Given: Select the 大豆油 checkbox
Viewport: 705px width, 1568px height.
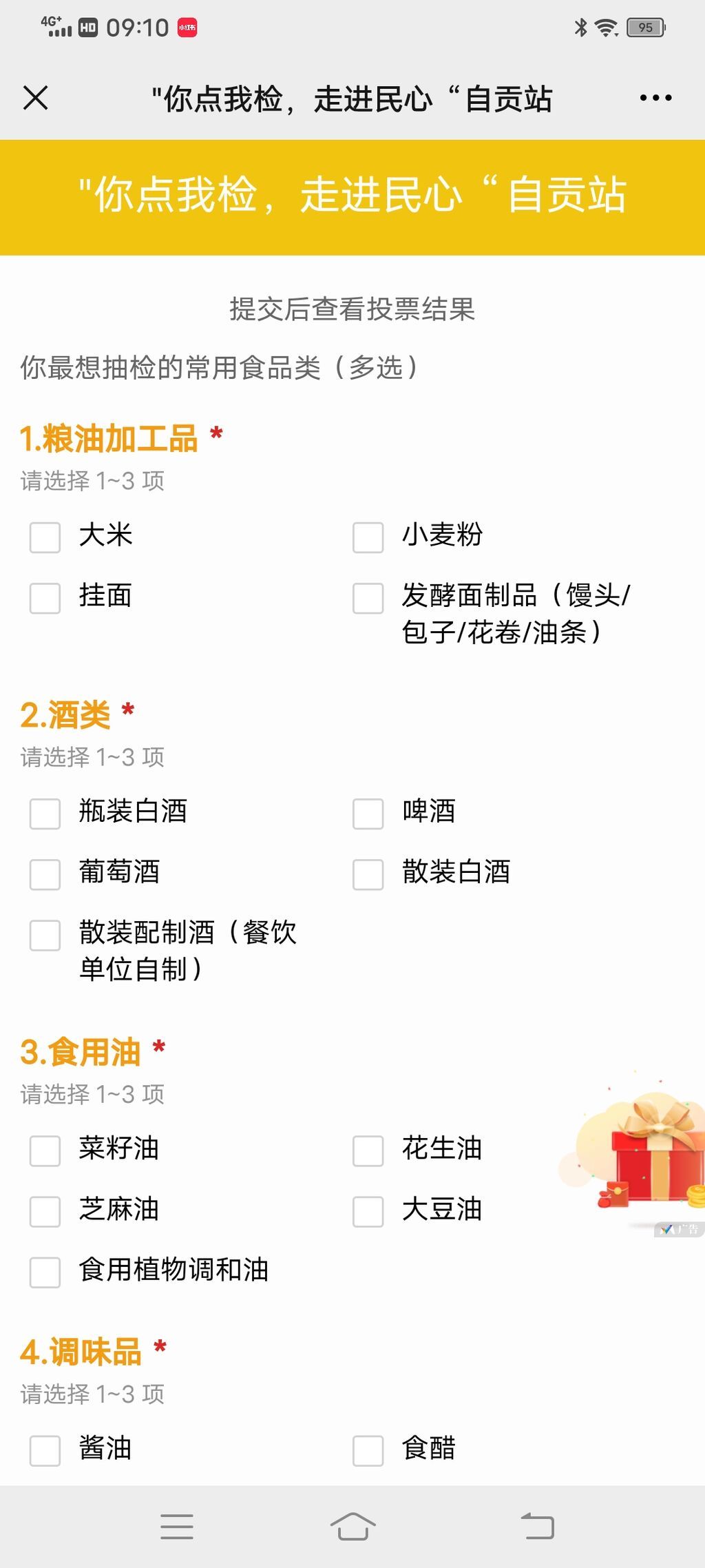Looking at the screenshot, I should (368, 1211).
